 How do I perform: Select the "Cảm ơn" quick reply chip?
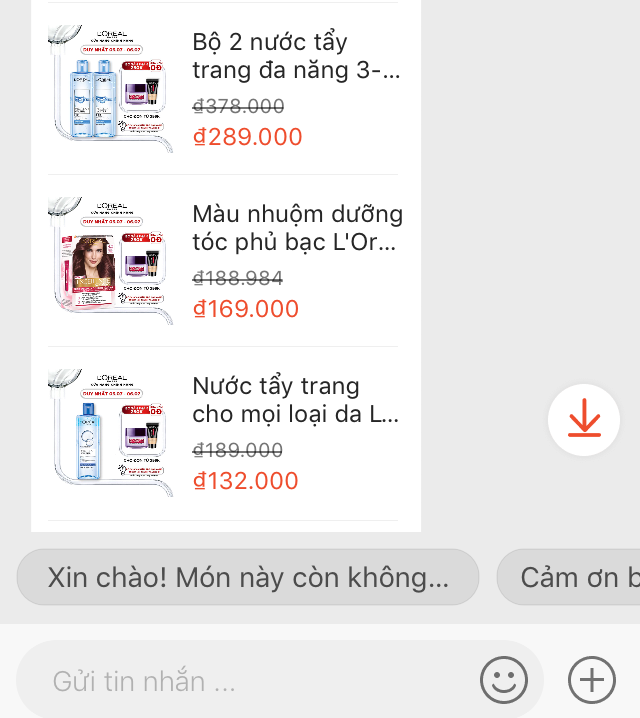pyautogui.click(x=572, y=577)
